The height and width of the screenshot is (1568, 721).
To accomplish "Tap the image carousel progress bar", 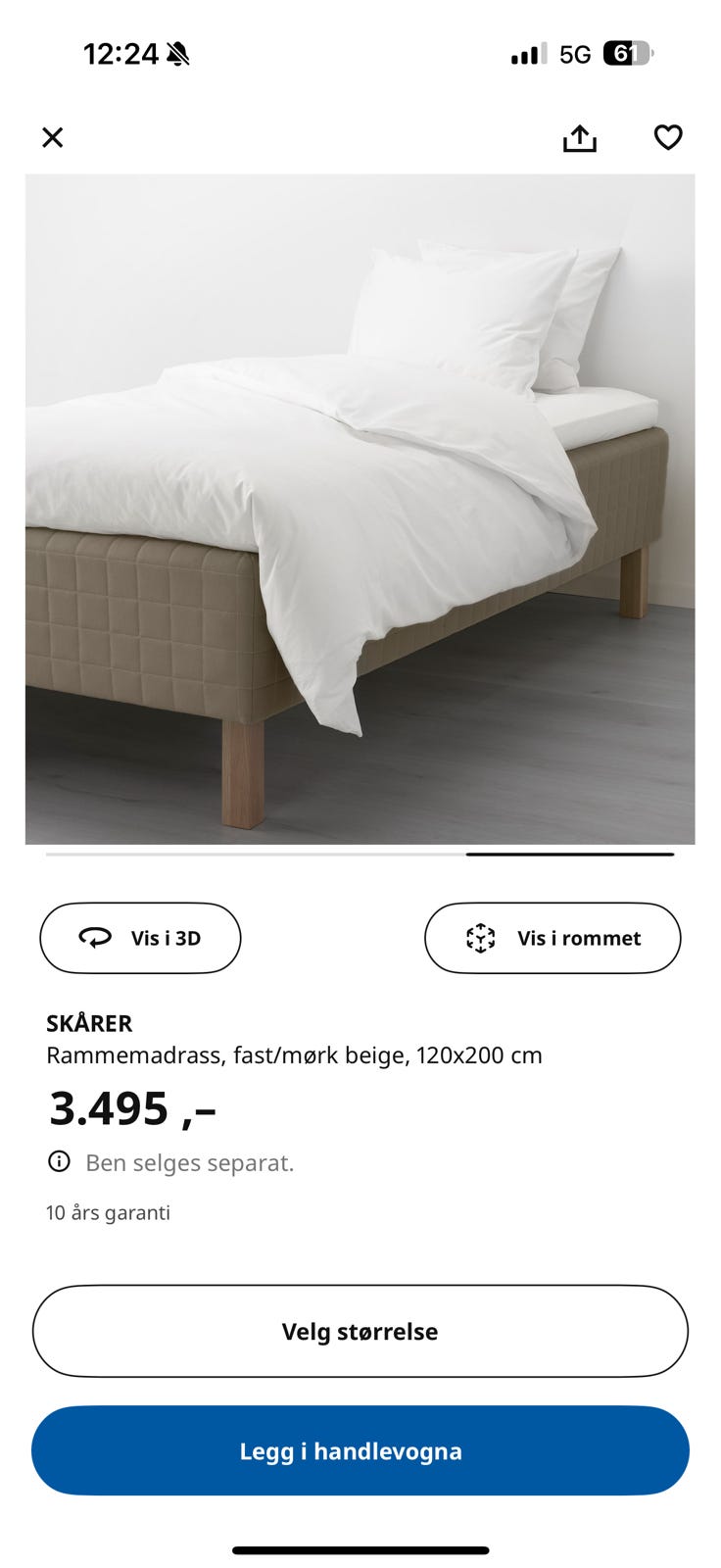I will tap(360, 855).
